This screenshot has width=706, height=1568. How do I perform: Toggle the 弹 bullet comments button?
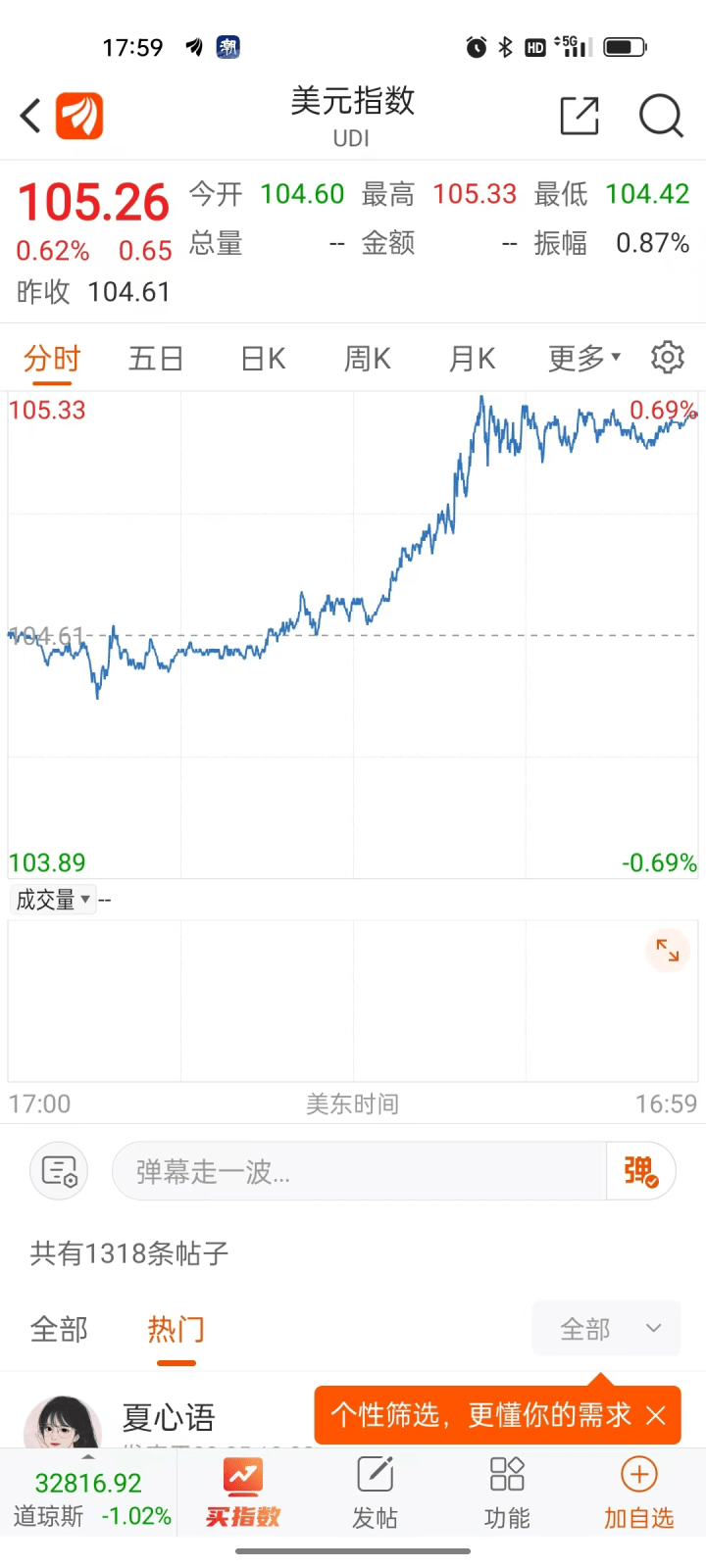coord(640,1171)
